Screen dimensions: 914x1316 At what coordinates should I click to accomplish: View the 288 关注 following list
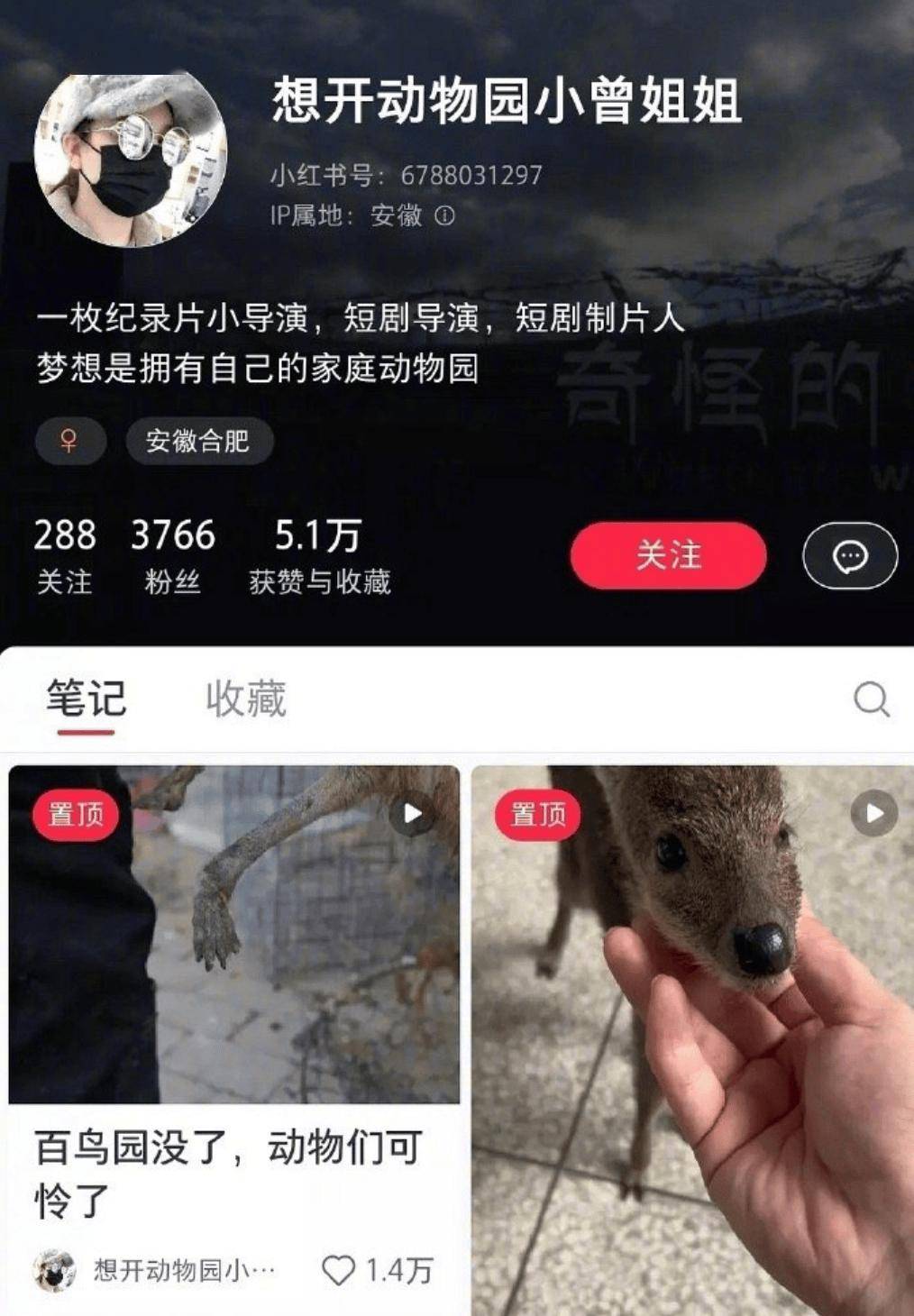point(64,556)
